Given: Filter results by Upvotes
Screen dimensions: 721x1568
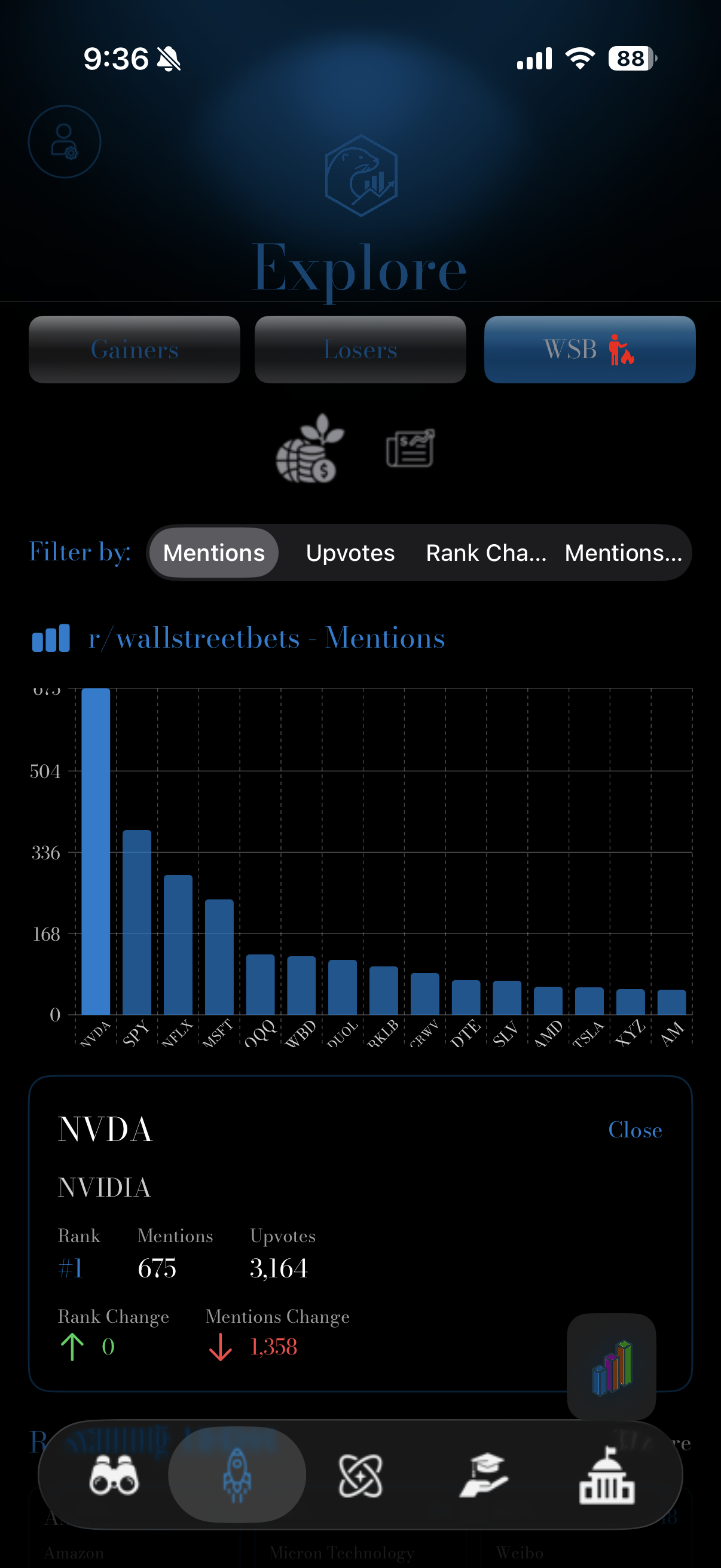Looking at the screenshot, I should (350, 553).
